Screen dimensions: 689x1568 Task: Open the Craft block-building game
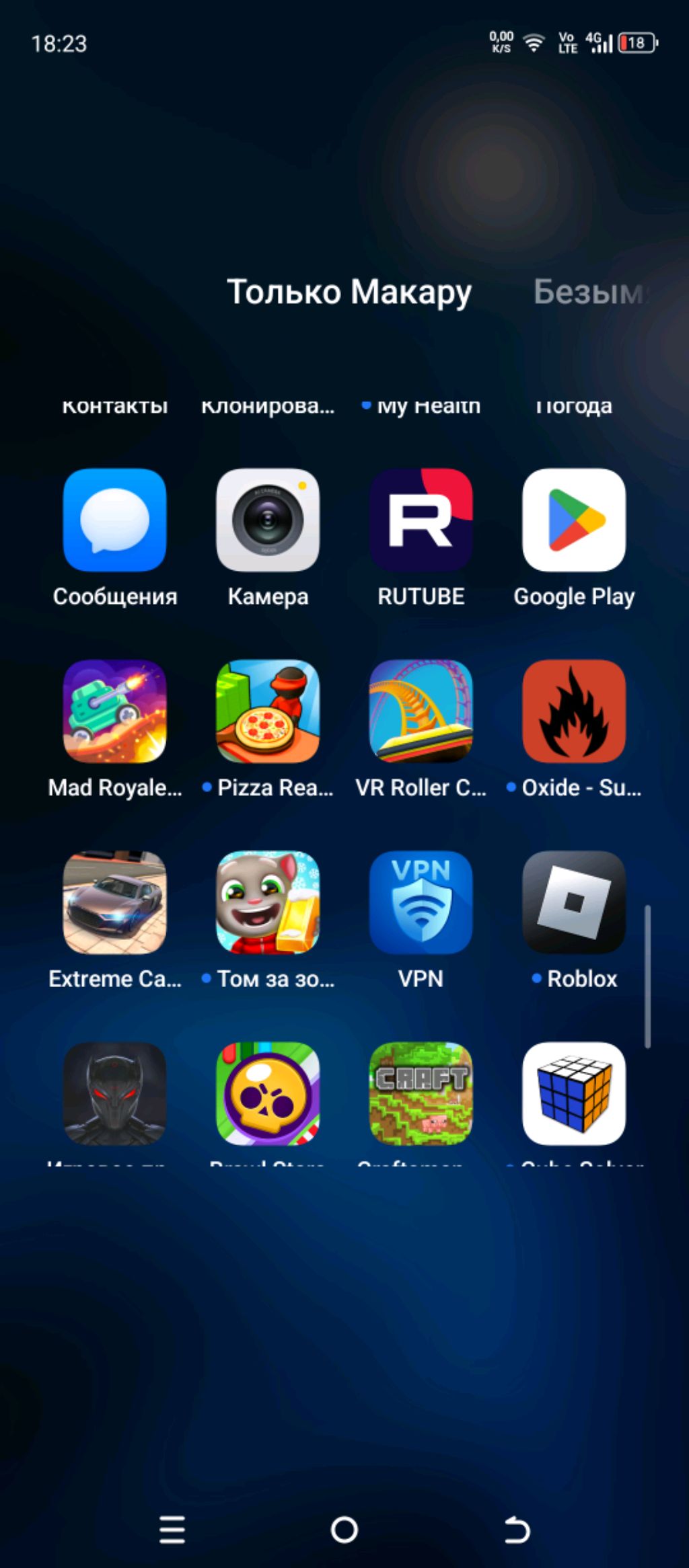coord(421,1093)
